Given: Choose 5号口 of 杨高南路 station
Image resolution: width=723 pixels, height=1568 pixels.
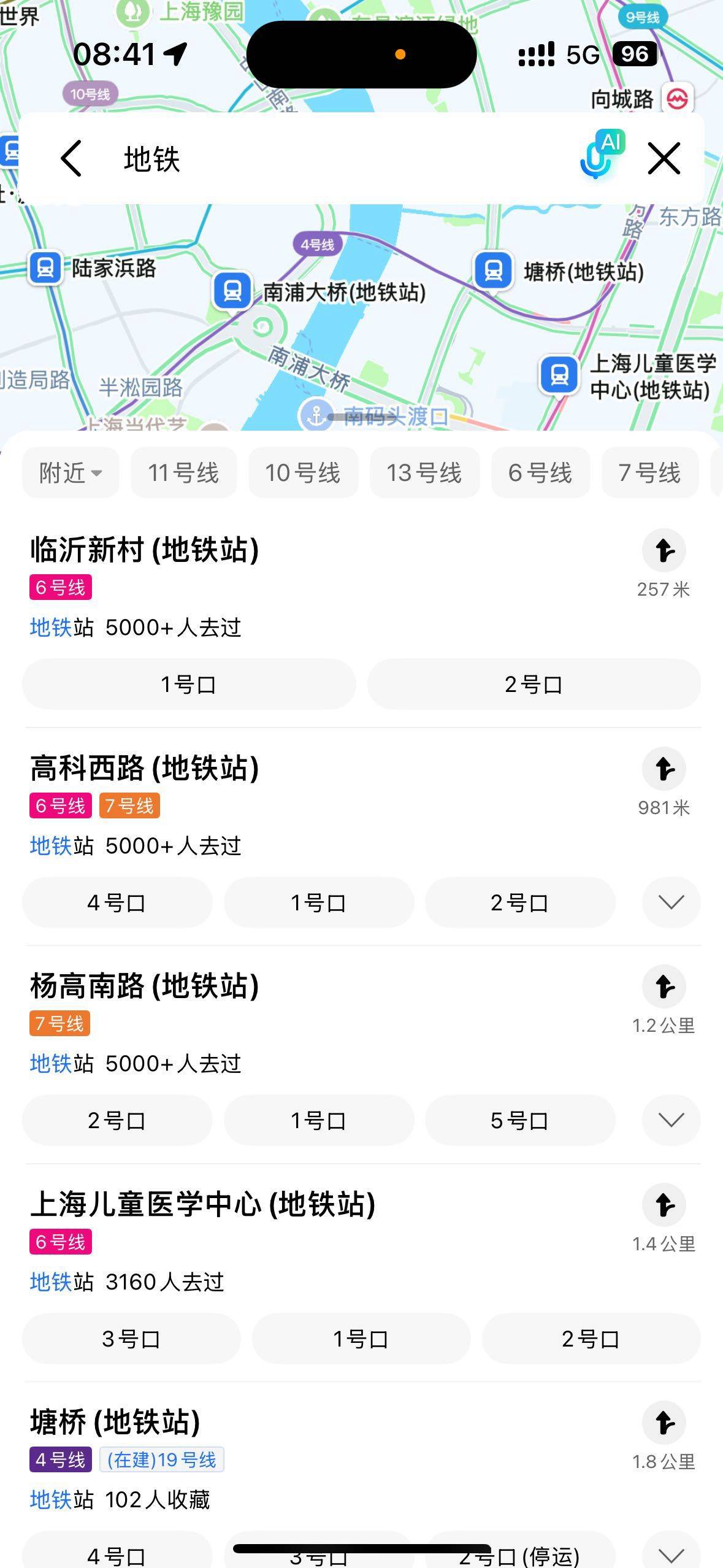Looking at the screenshot, I should point(519,1121).
